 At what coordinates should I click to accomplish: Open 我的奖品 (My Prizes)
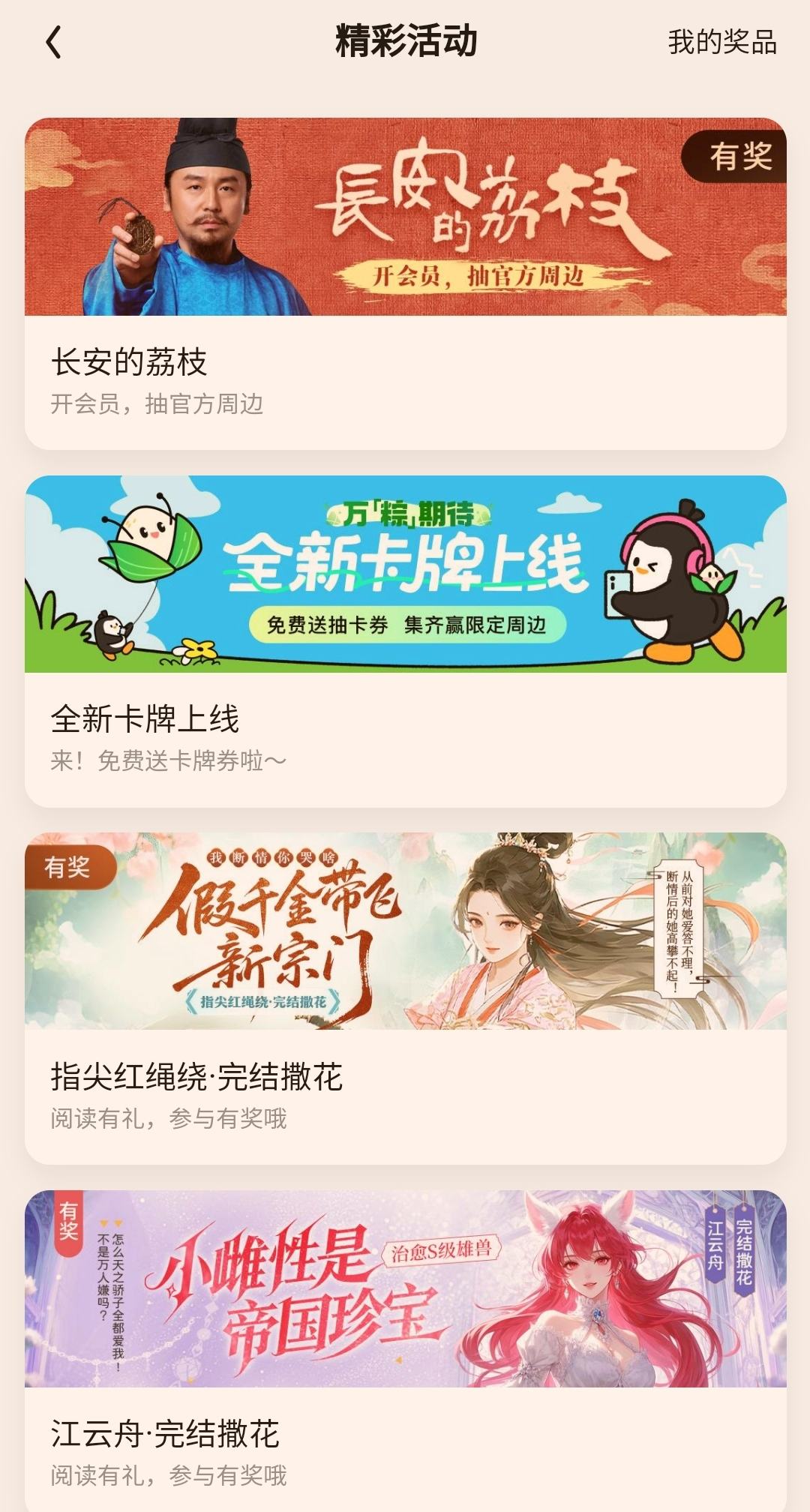[x=721, y=42]
